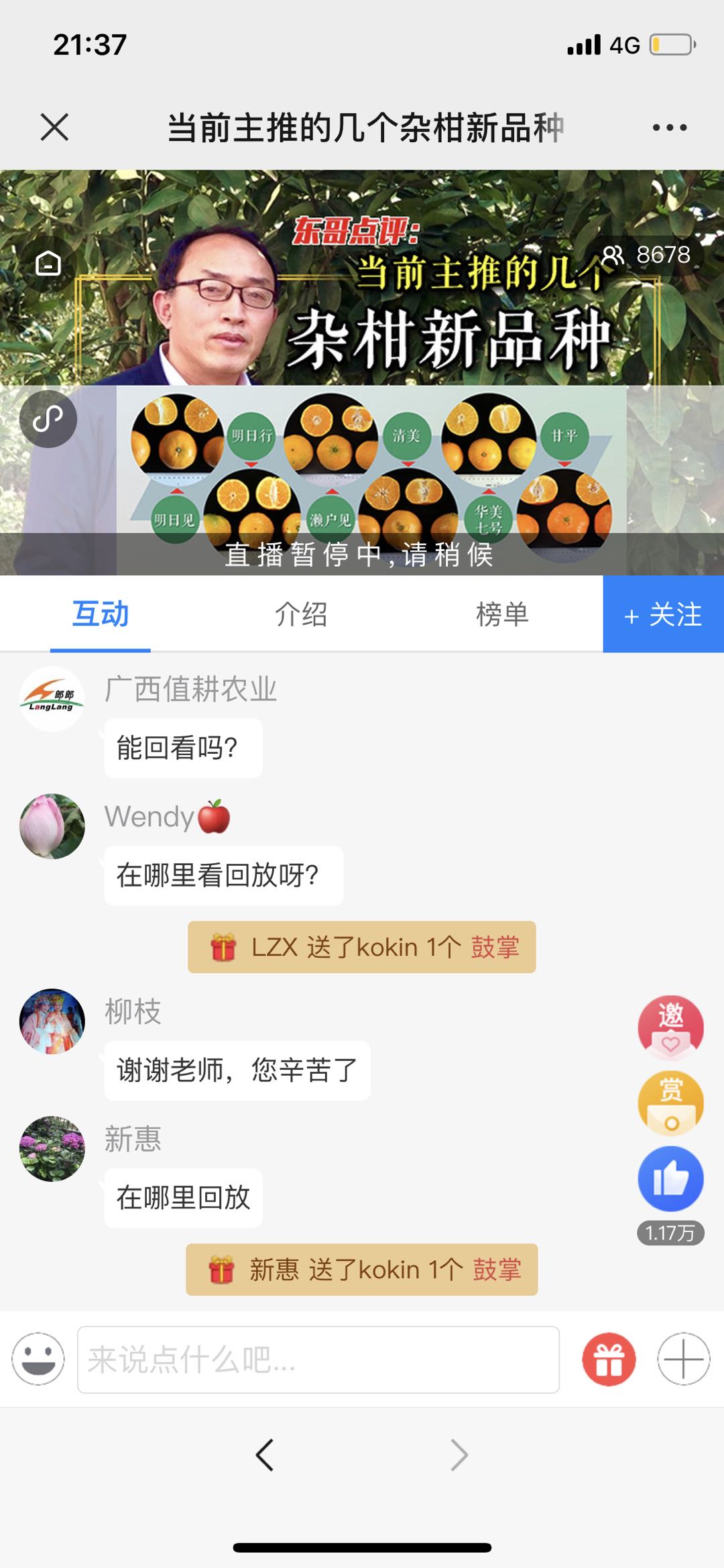
Task: Focus the 来说点什么吧 comment field
Action: point(318,1359)
